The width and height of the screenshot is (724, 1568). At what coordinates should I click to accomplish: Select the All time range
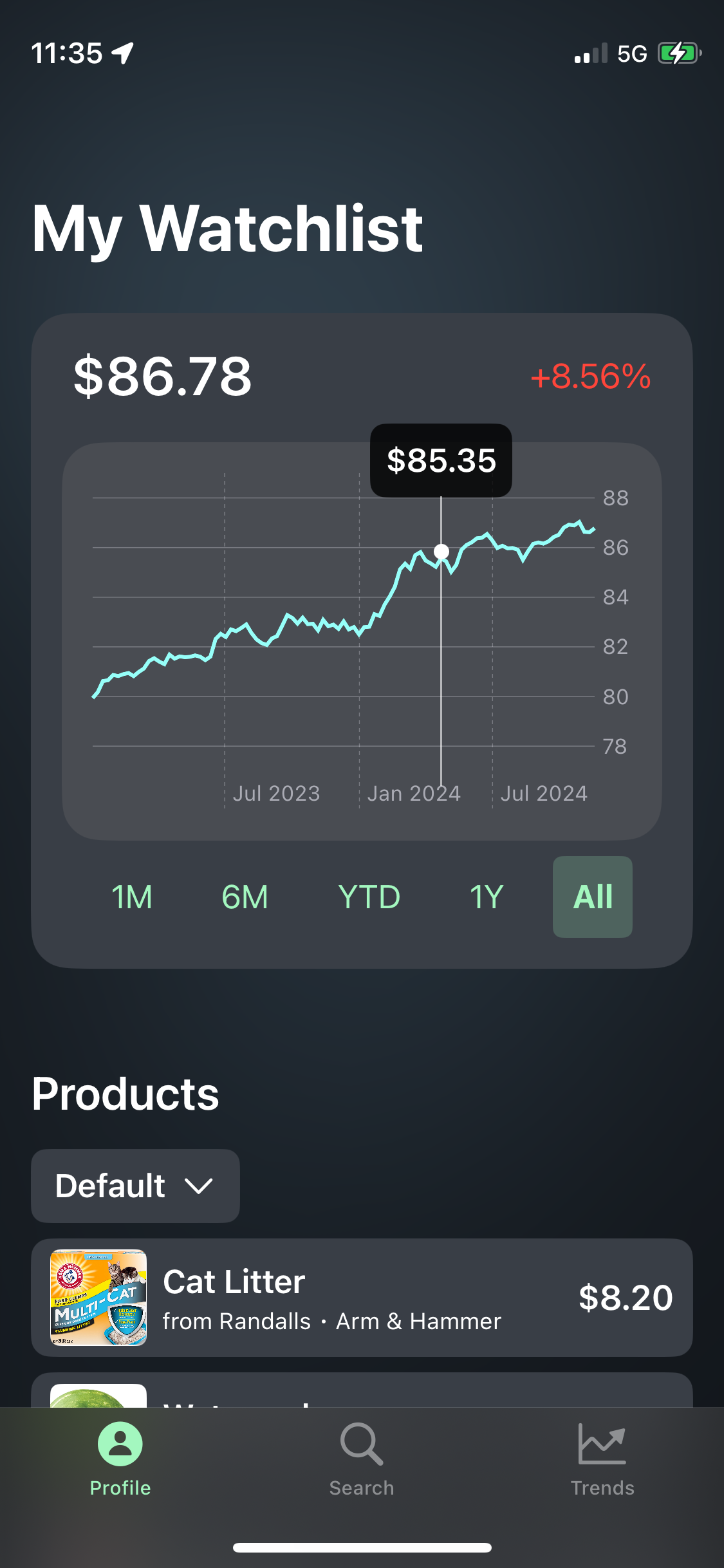[592, 897]
